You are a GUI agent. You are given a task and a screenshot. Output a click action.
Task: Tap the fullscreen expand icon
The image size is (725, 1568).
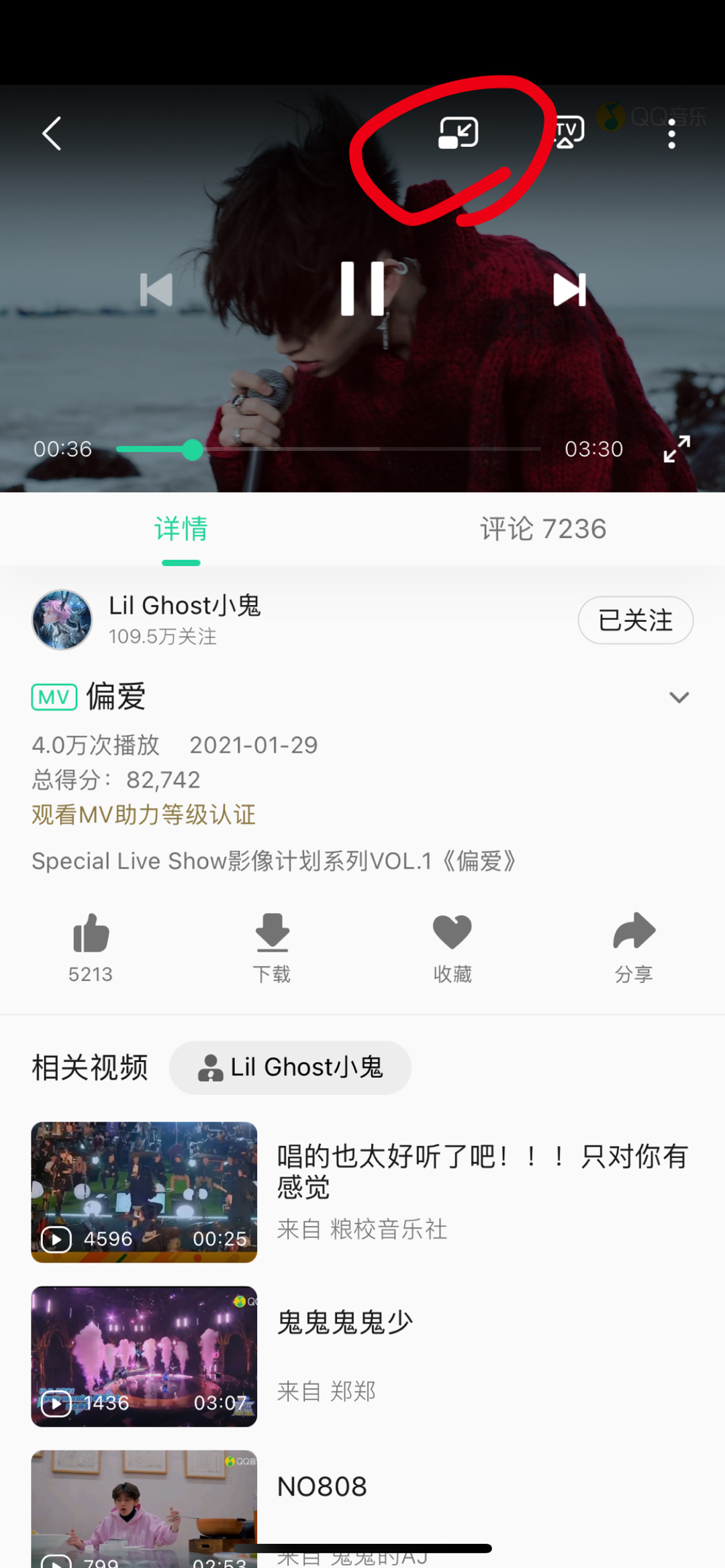[x=679, y=450]
